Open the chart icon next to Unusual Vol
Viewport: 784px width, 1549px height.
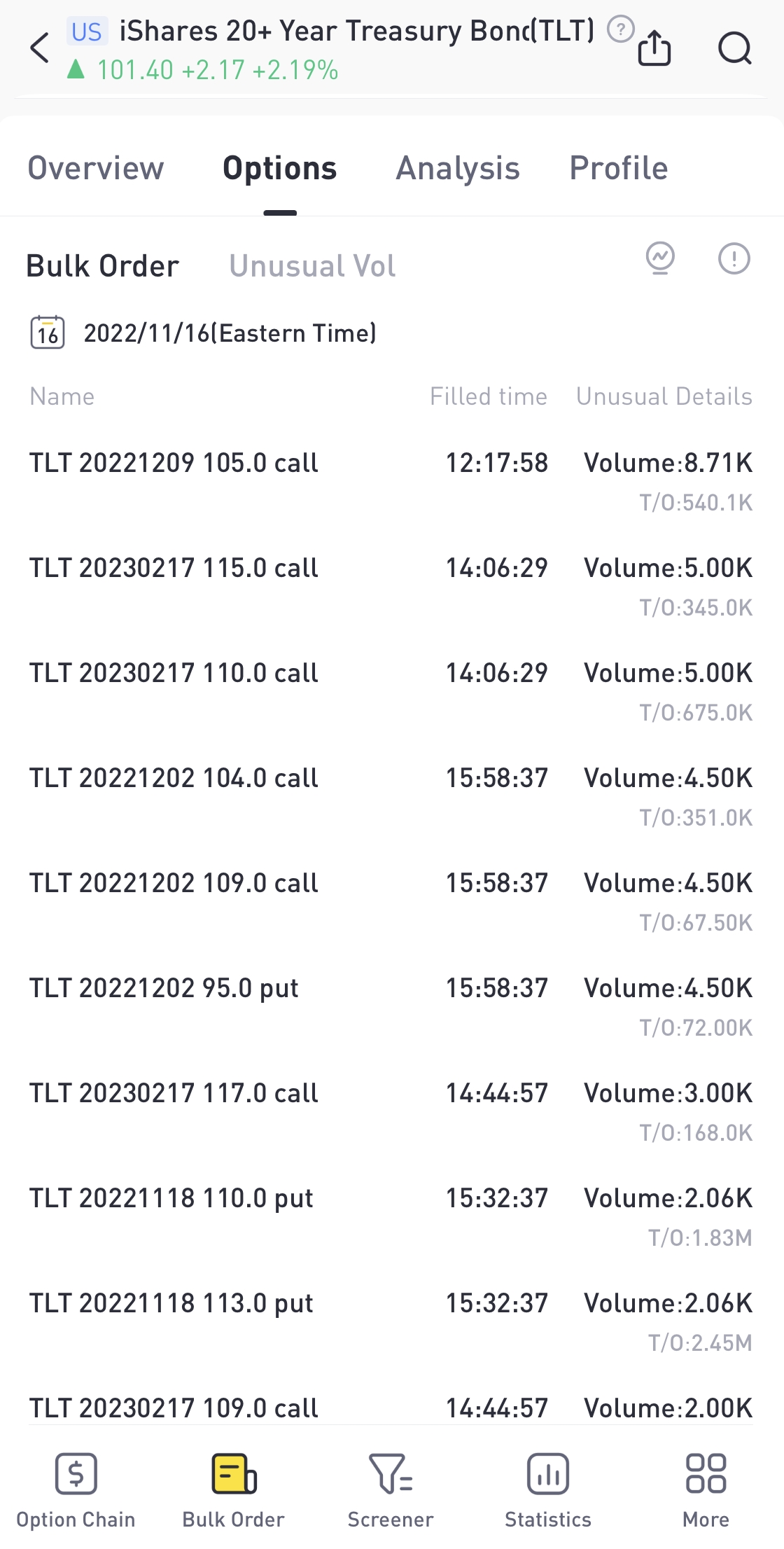point(660,258)
